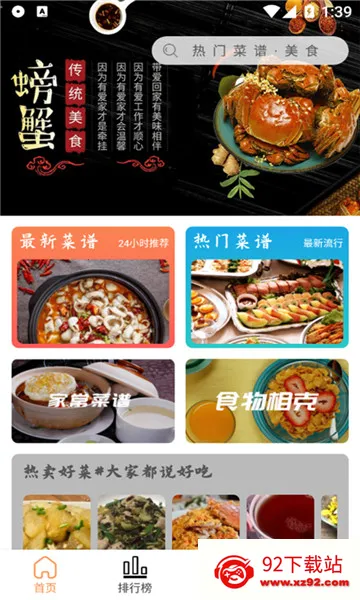Open the 家常菜谱 tile
Viewport: 360px width, 600px height.
click(93, 401)
